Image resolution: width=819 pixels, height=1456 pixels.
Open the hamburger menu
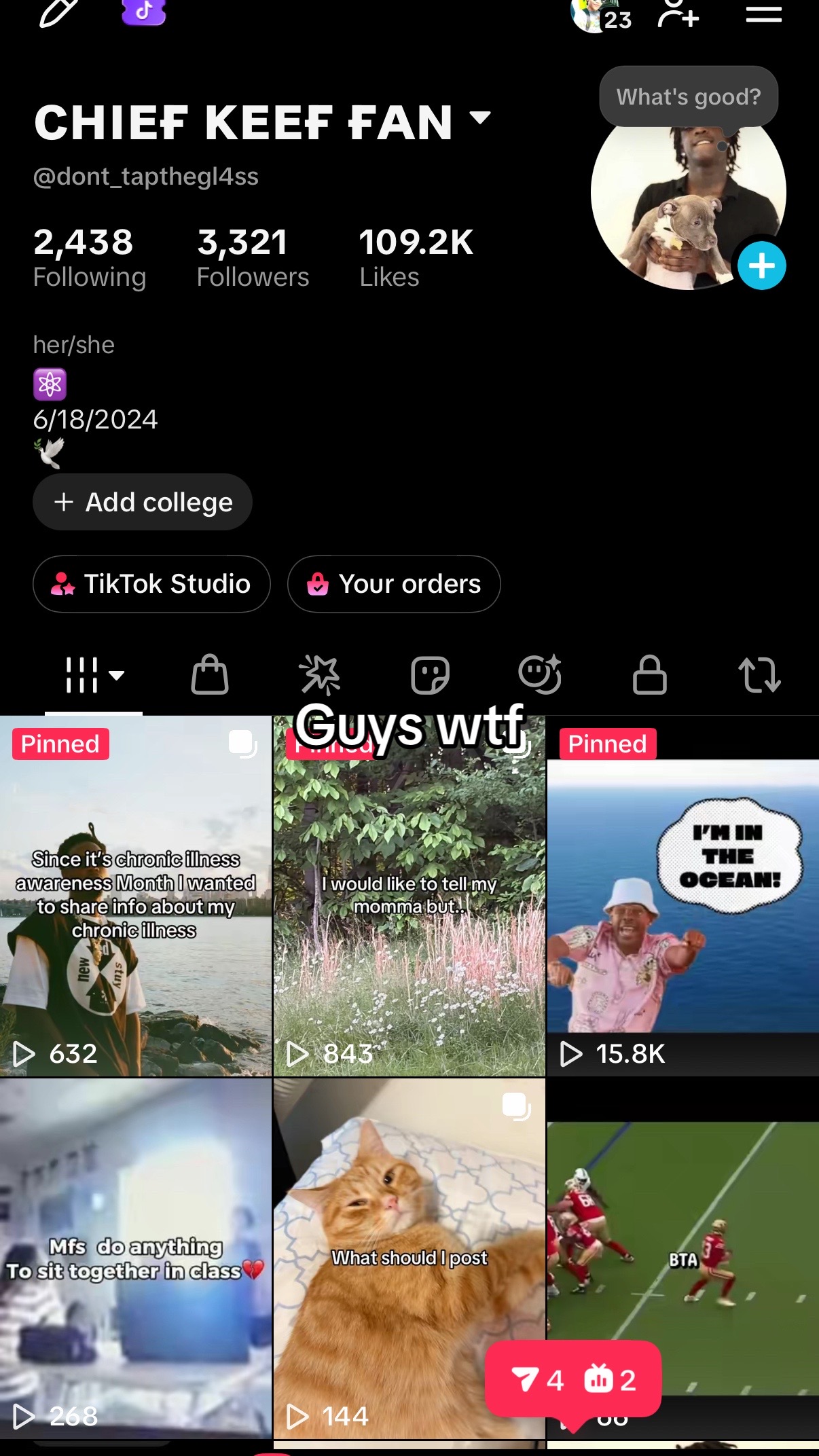[x=763, y=15]
